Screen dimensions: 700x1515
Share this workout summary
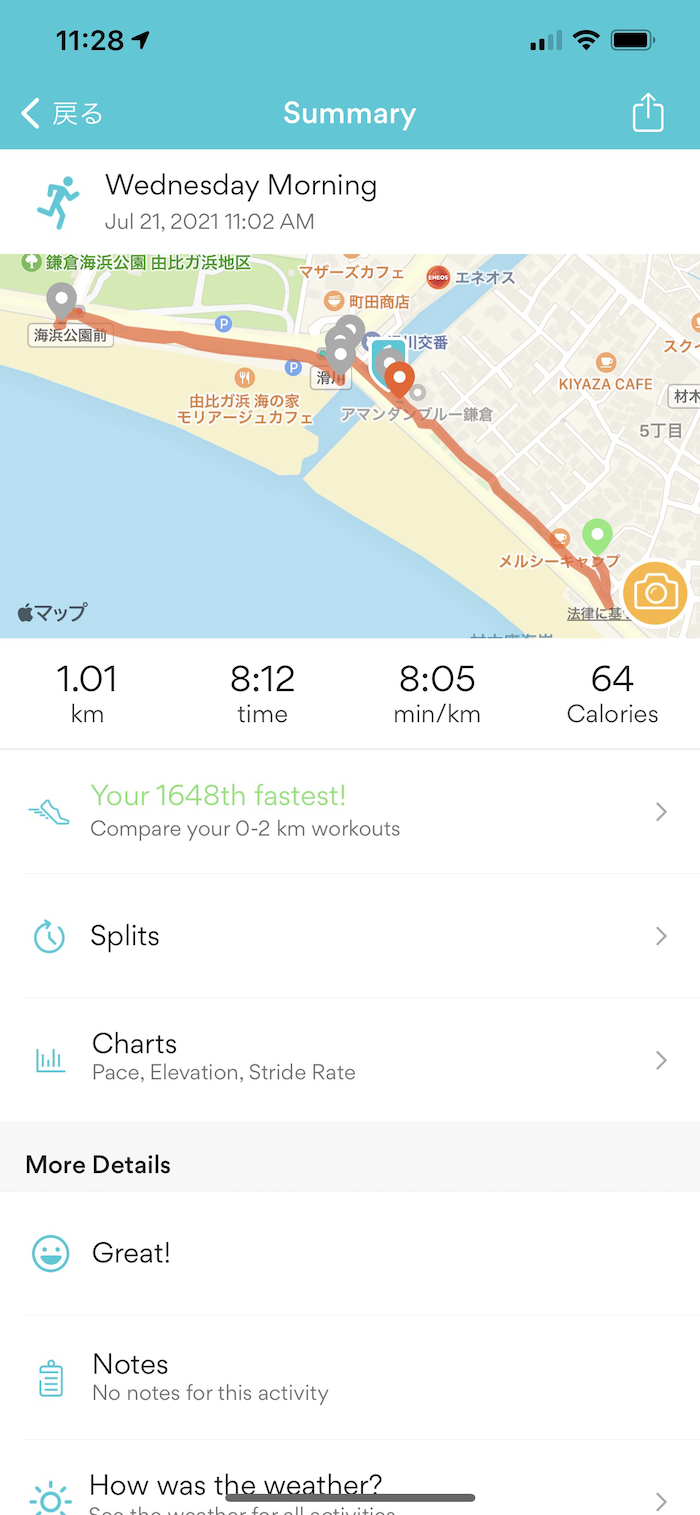tap(648, 112)
